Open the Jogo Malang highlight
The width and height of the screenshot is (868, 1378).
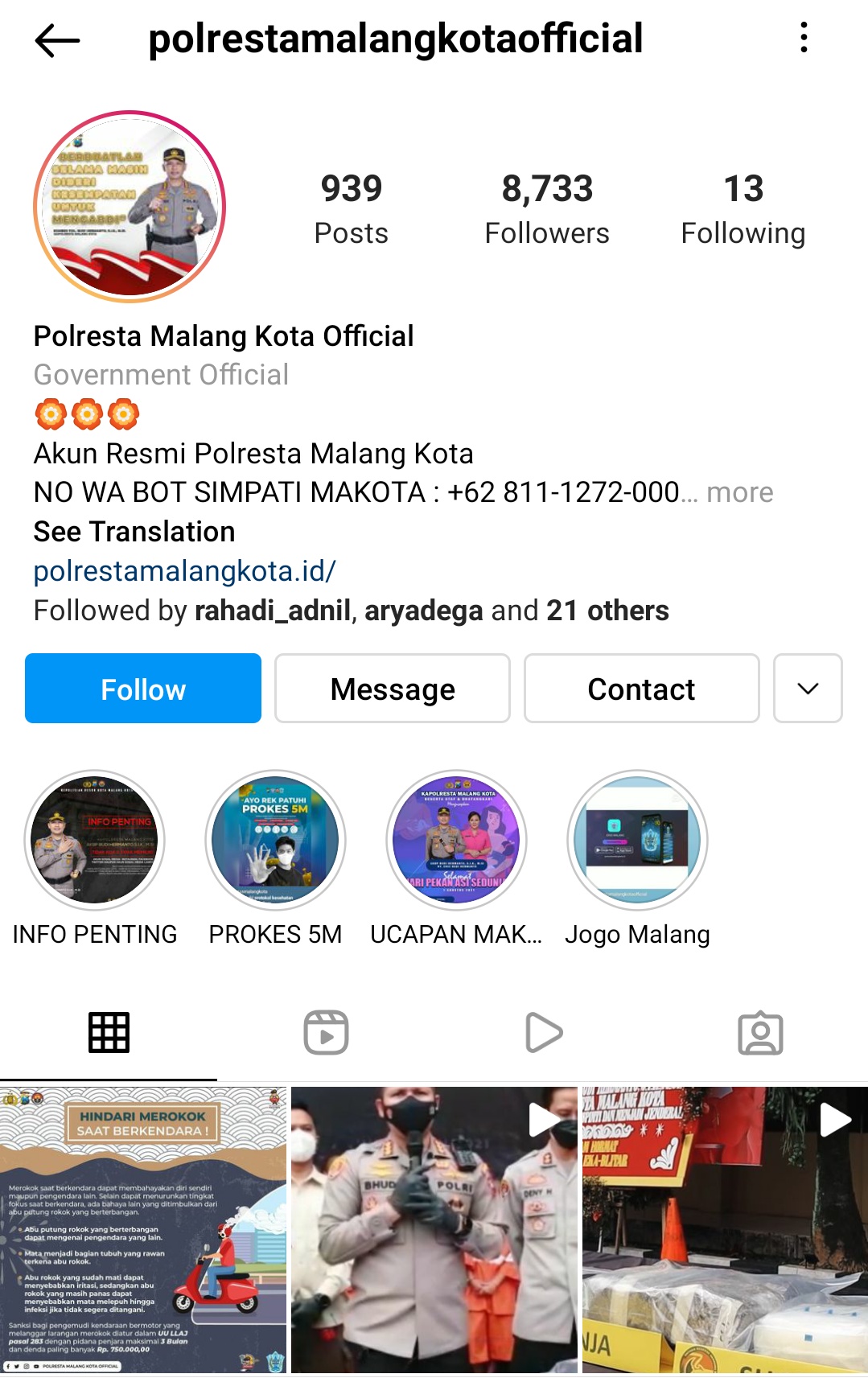[x=637, y=840]
